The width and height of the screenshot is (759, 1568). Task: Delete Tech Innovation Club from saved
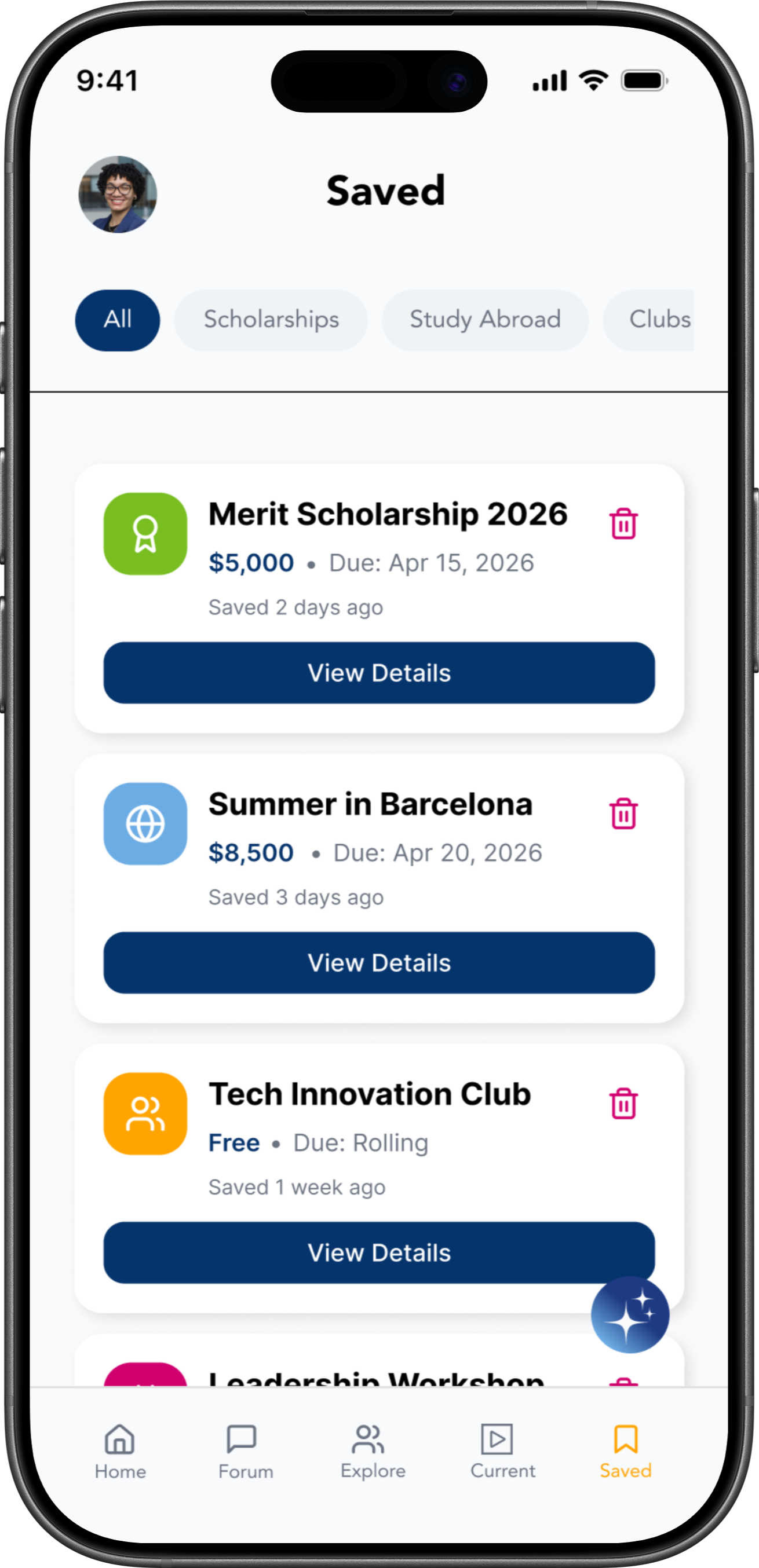623,1103
